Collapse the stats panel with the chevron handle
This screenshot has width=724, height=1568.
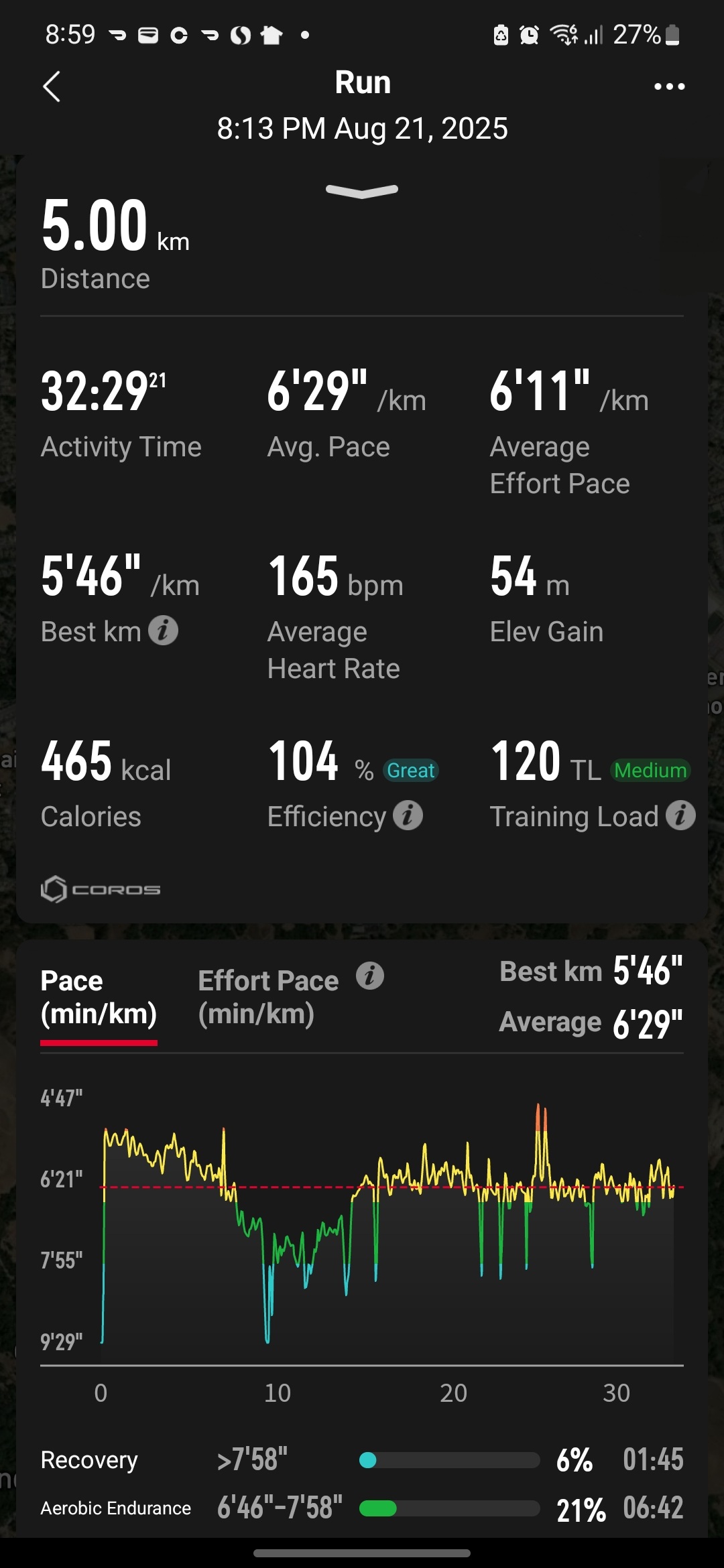coord(362,192)
